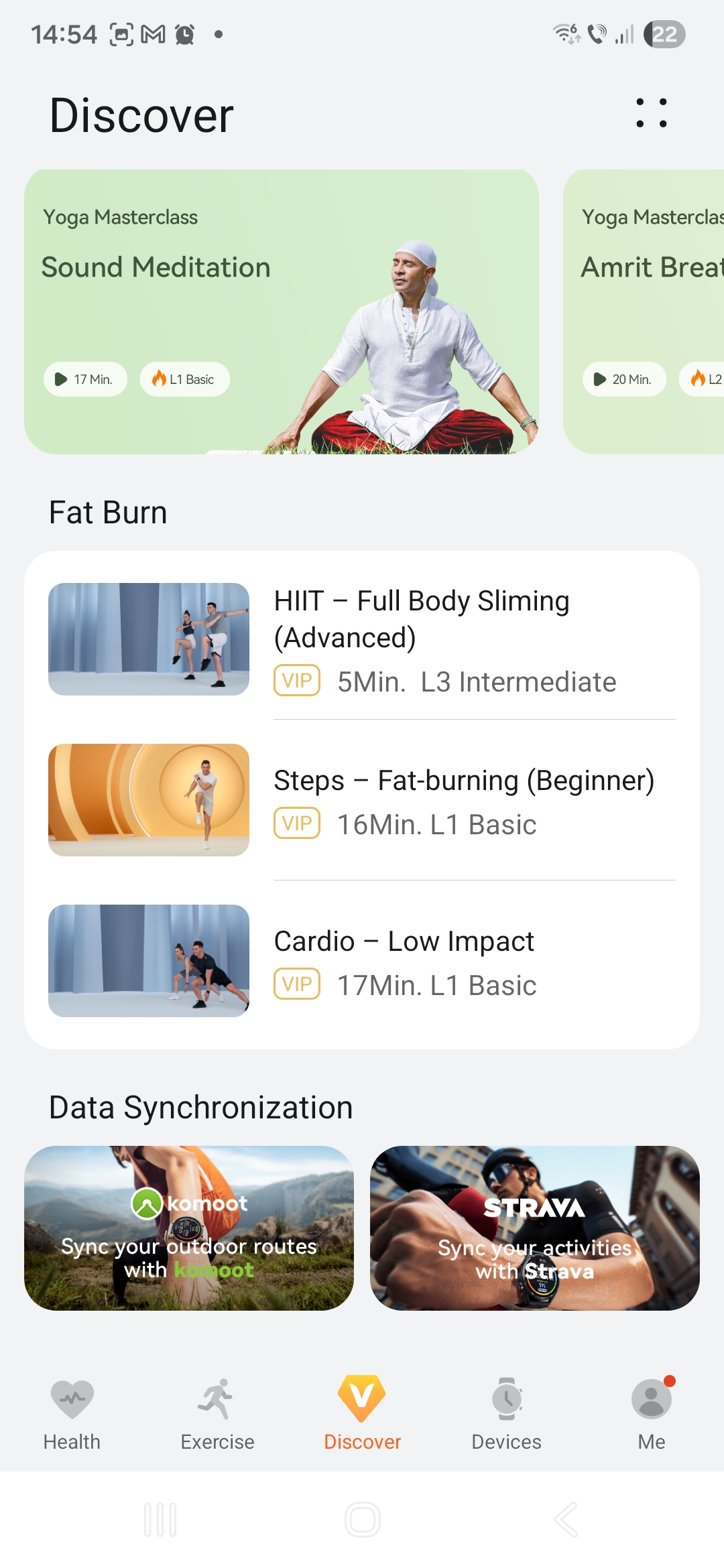Image resolution: width=724 pixels, height=1568 pixels.
Task: Open the Strava activities sync card
Action: pyautogui.click(x=534, y=1228)
